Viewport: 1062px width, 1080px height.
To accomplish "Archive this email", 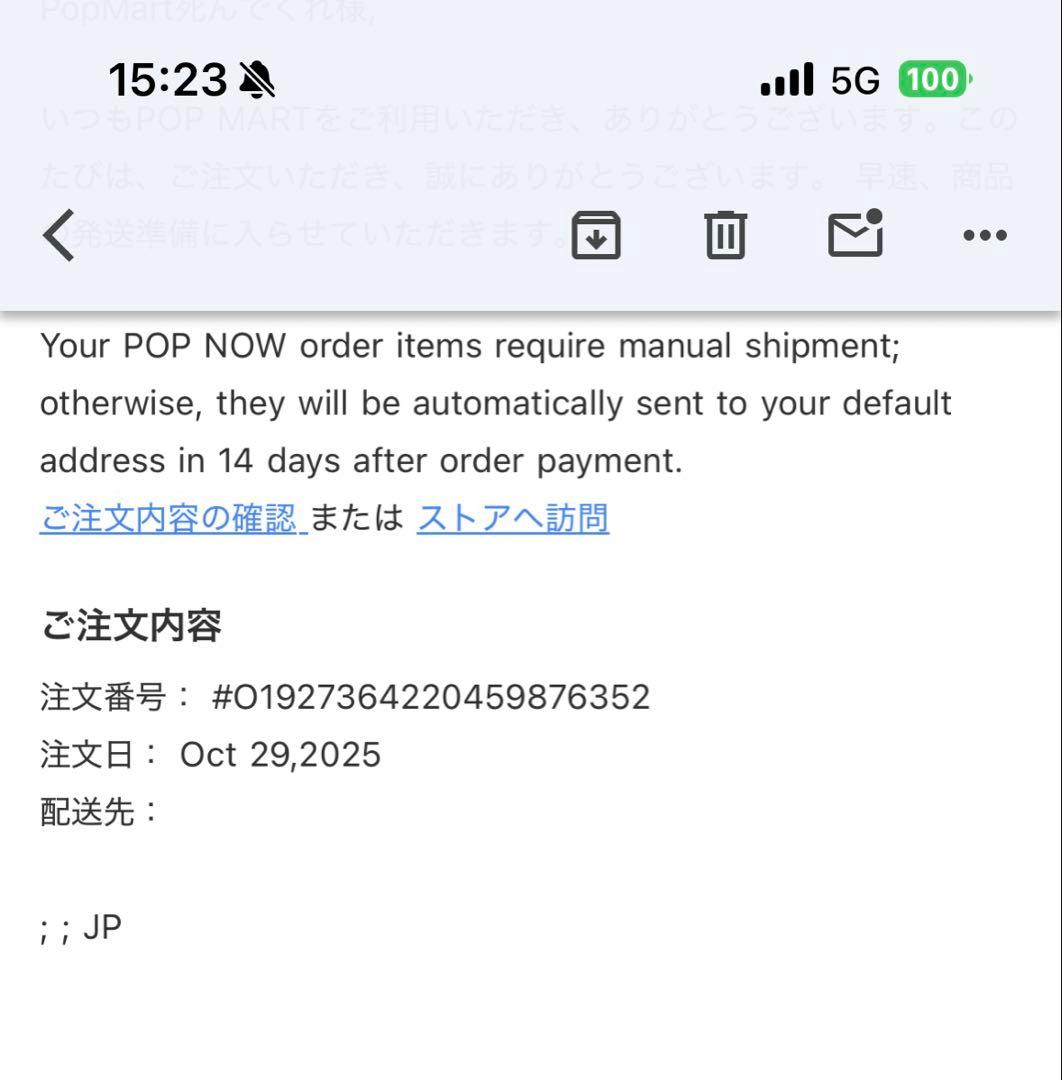I will pos(596,236).
